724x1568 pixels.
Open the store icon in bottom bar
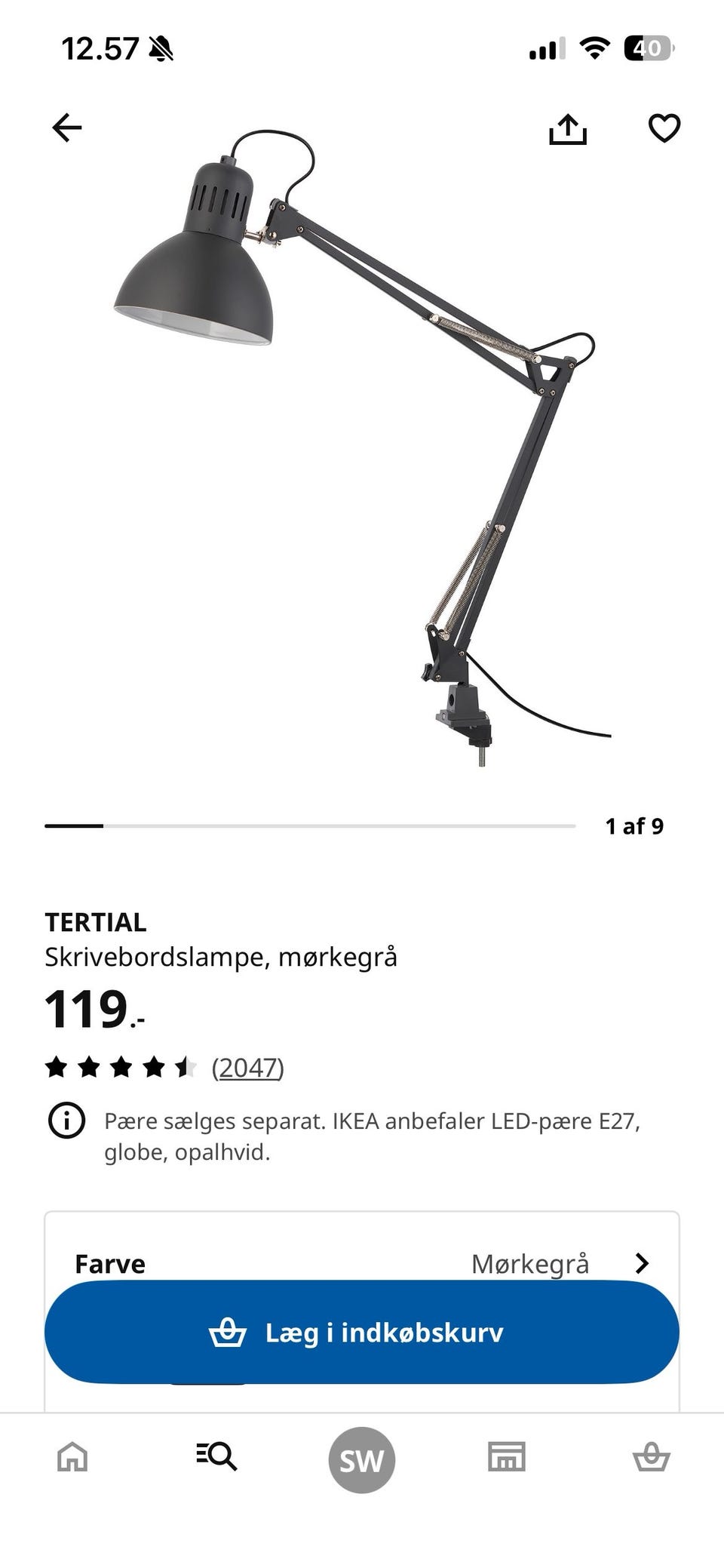point(506,1458)
